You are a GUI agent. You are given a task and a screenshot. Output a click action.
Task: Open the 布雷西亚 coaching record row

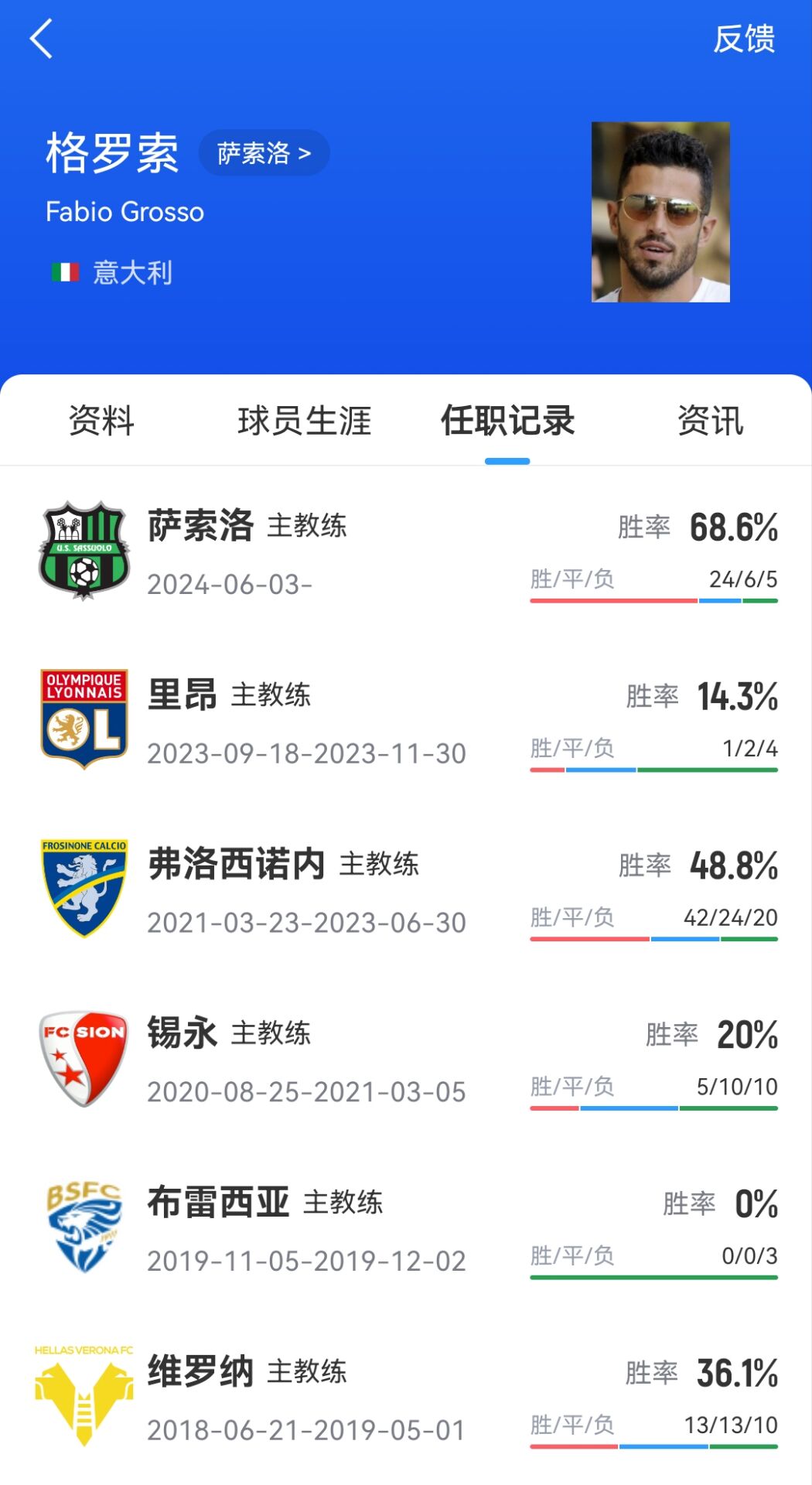[x=406, y=1228]
